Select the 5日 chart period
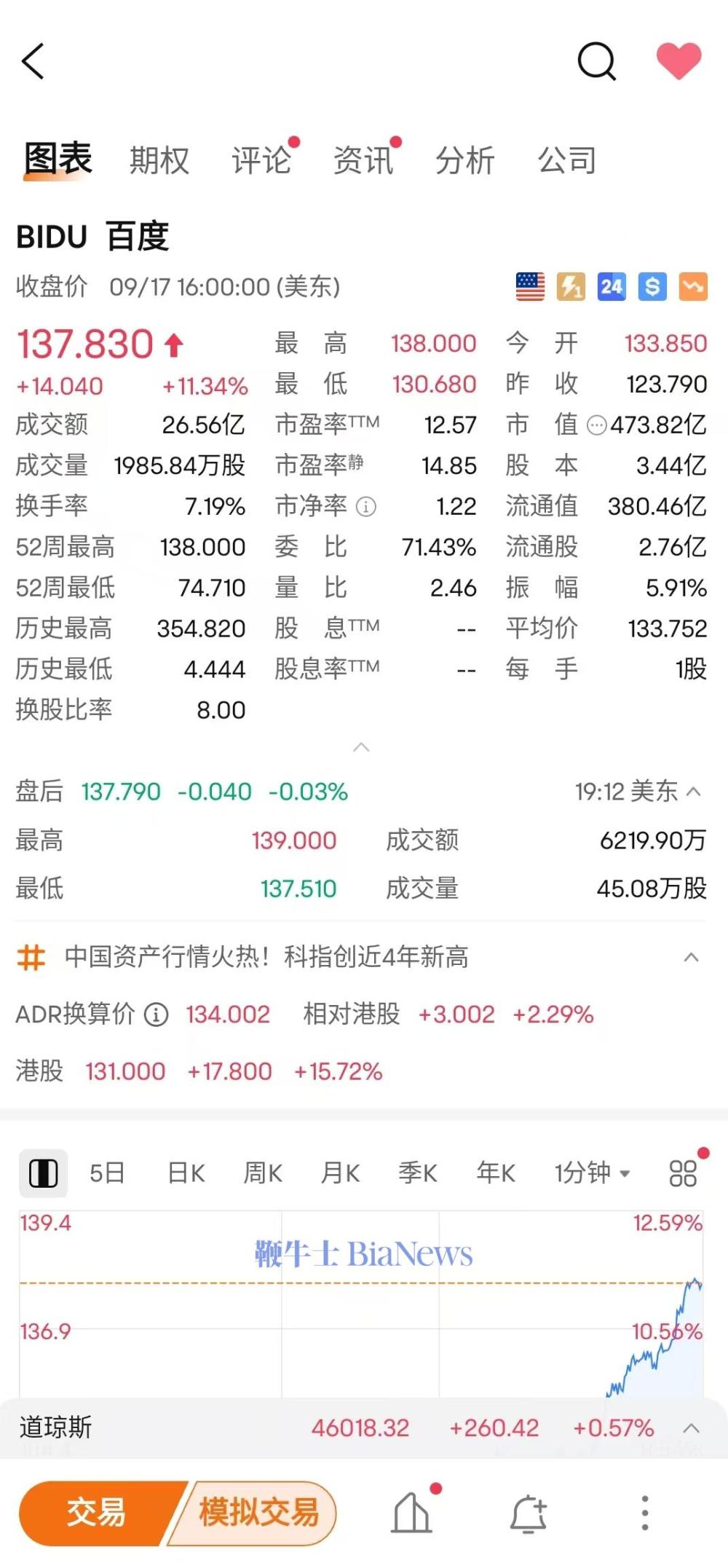The width and height of the screenshot is (728, 1568). point(107,1173)
